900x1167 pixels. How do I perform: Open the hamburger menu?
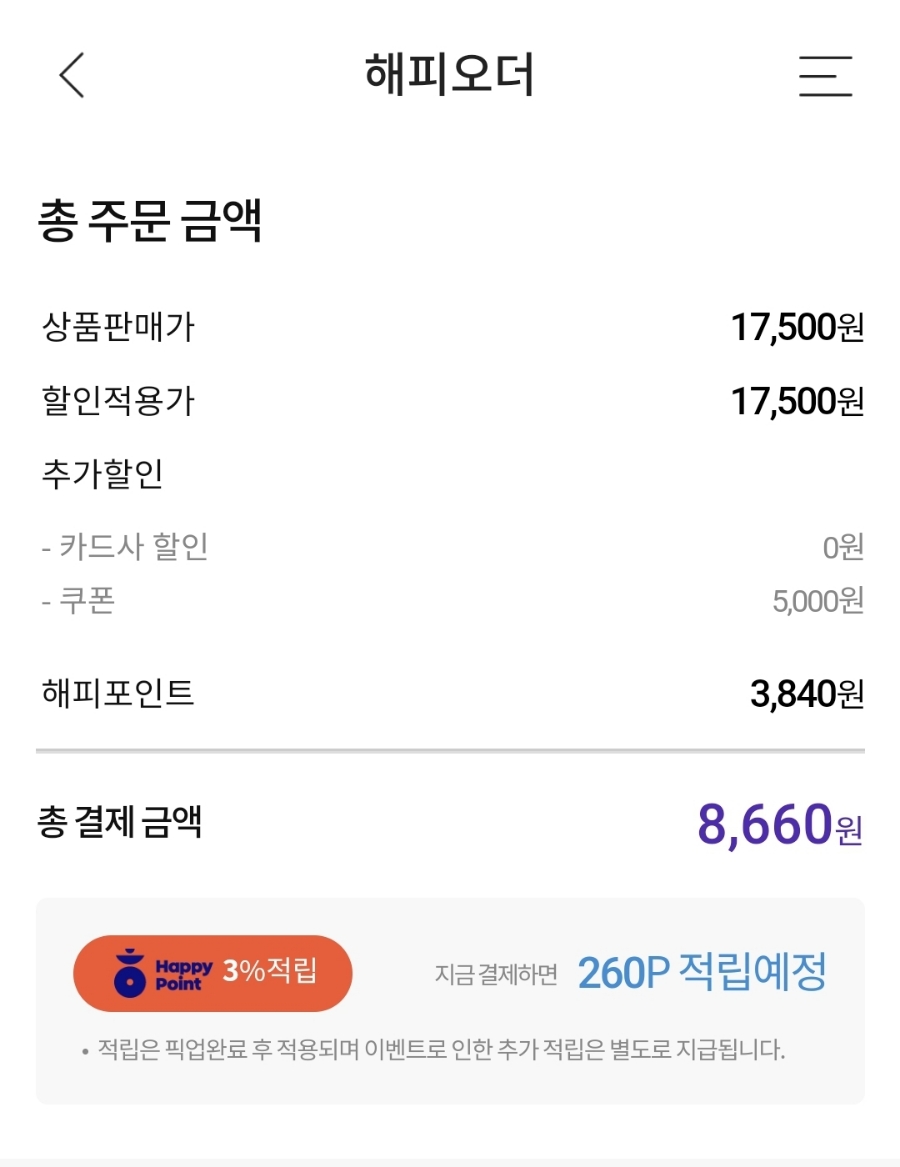click(825, 76)
